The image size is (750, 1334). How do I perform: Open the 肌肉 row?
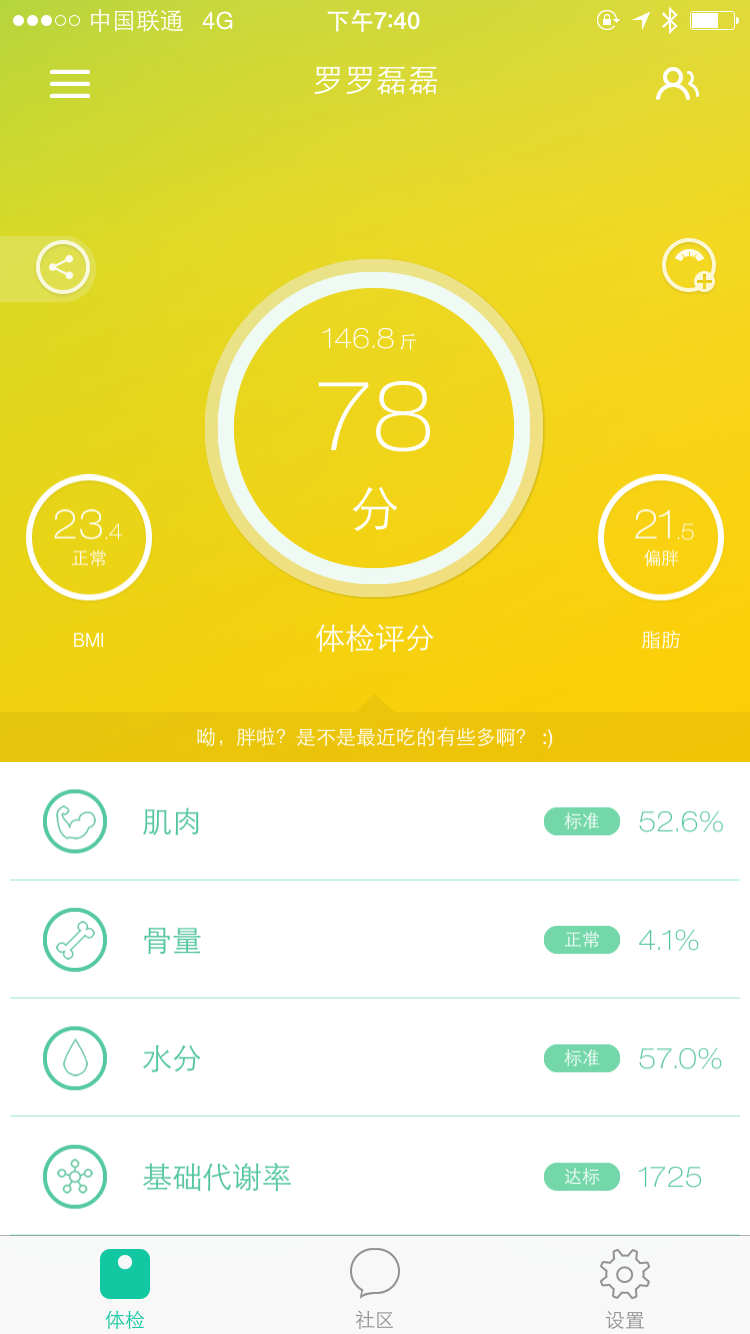pyautogui.click(x=375, y=821)
